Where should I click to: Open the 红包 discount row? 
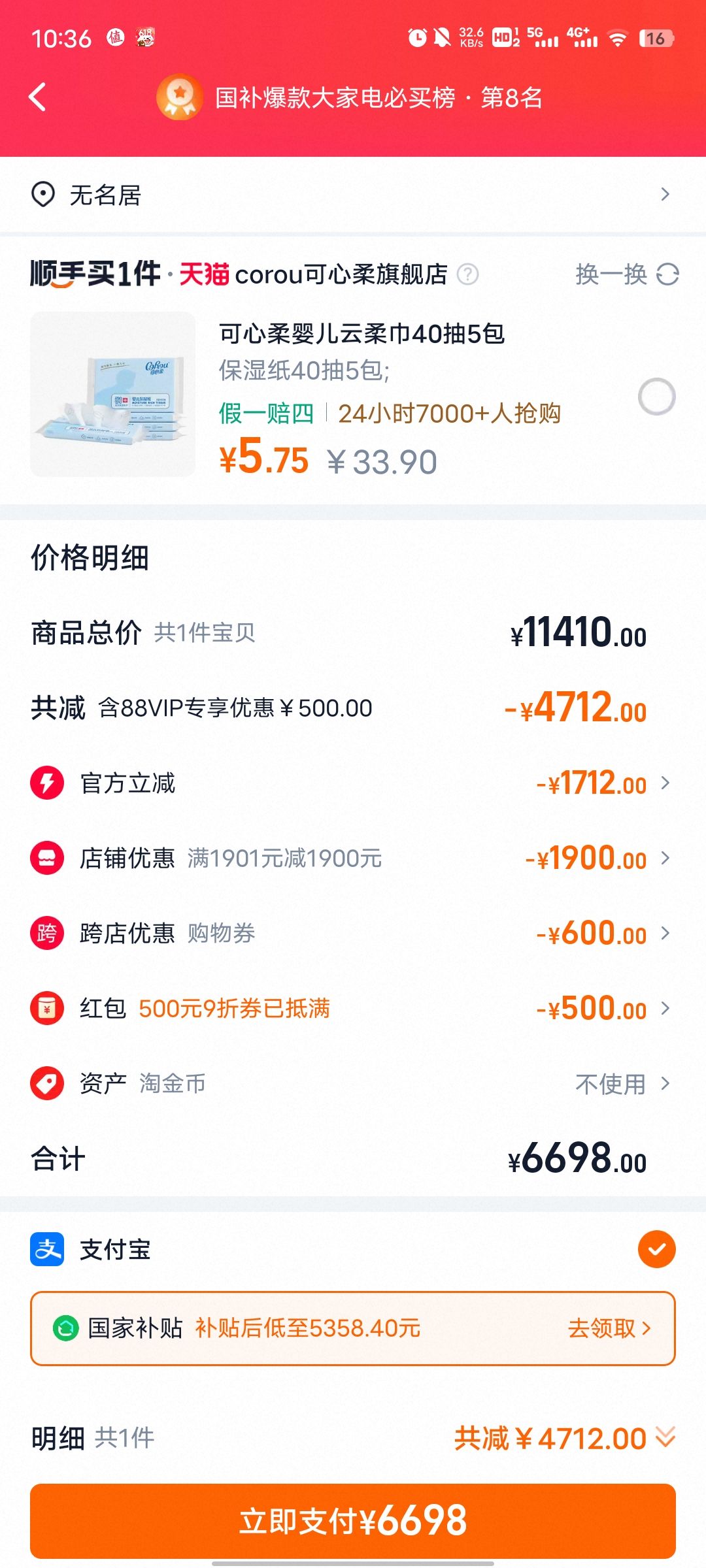click(x=353, y=1008)
